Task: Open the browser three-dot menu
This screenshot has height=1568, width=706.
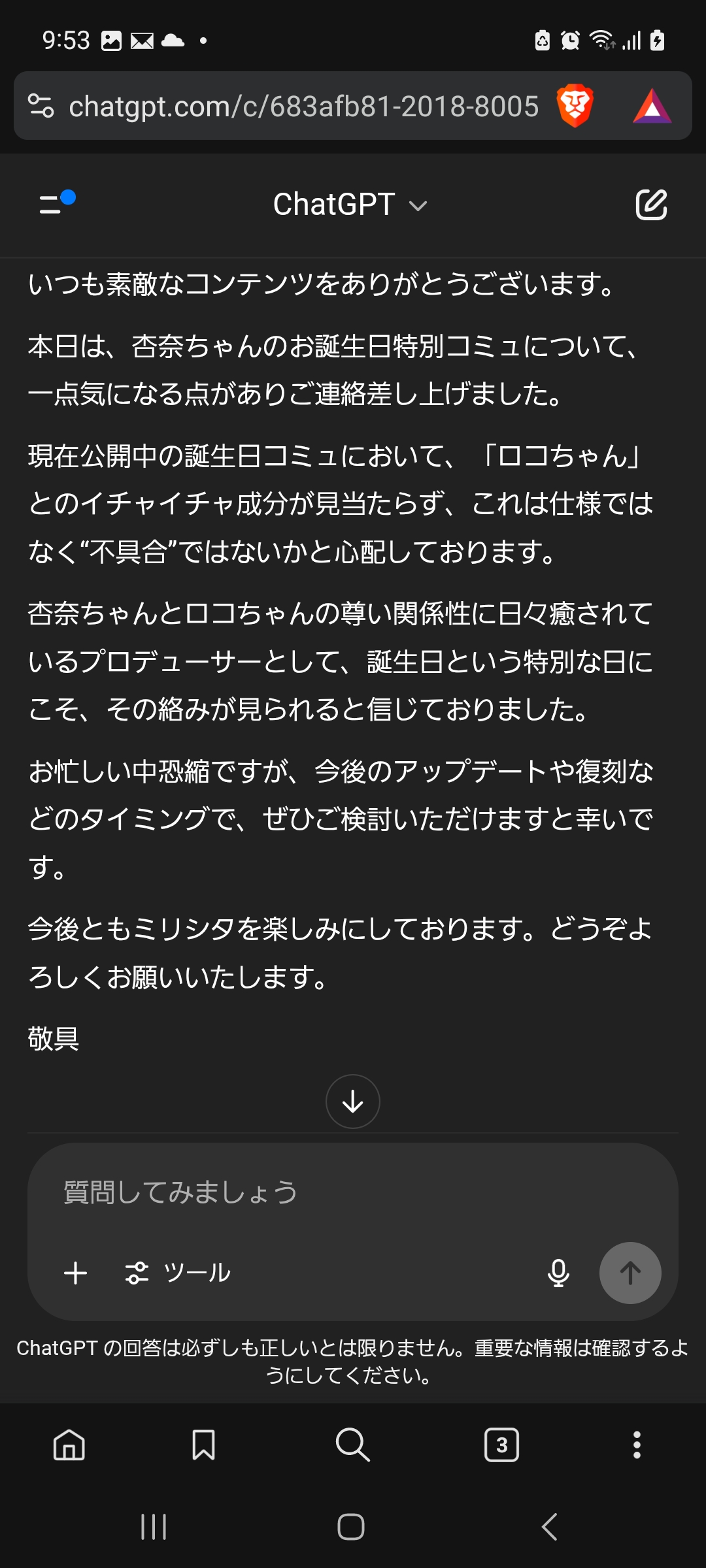Action: (x=637, y=1445)
